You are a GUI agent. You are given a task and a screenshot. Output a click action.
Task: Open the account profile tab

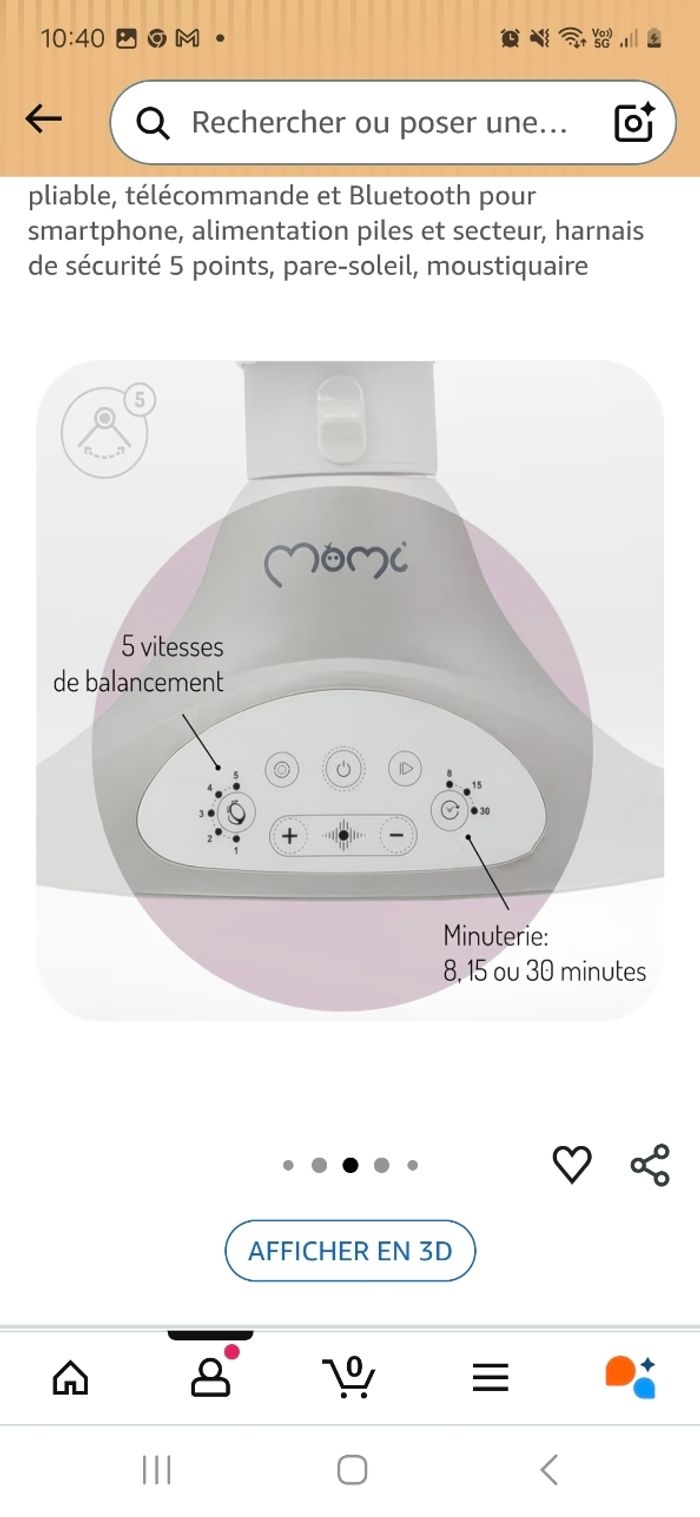(x=210, y=1376)
